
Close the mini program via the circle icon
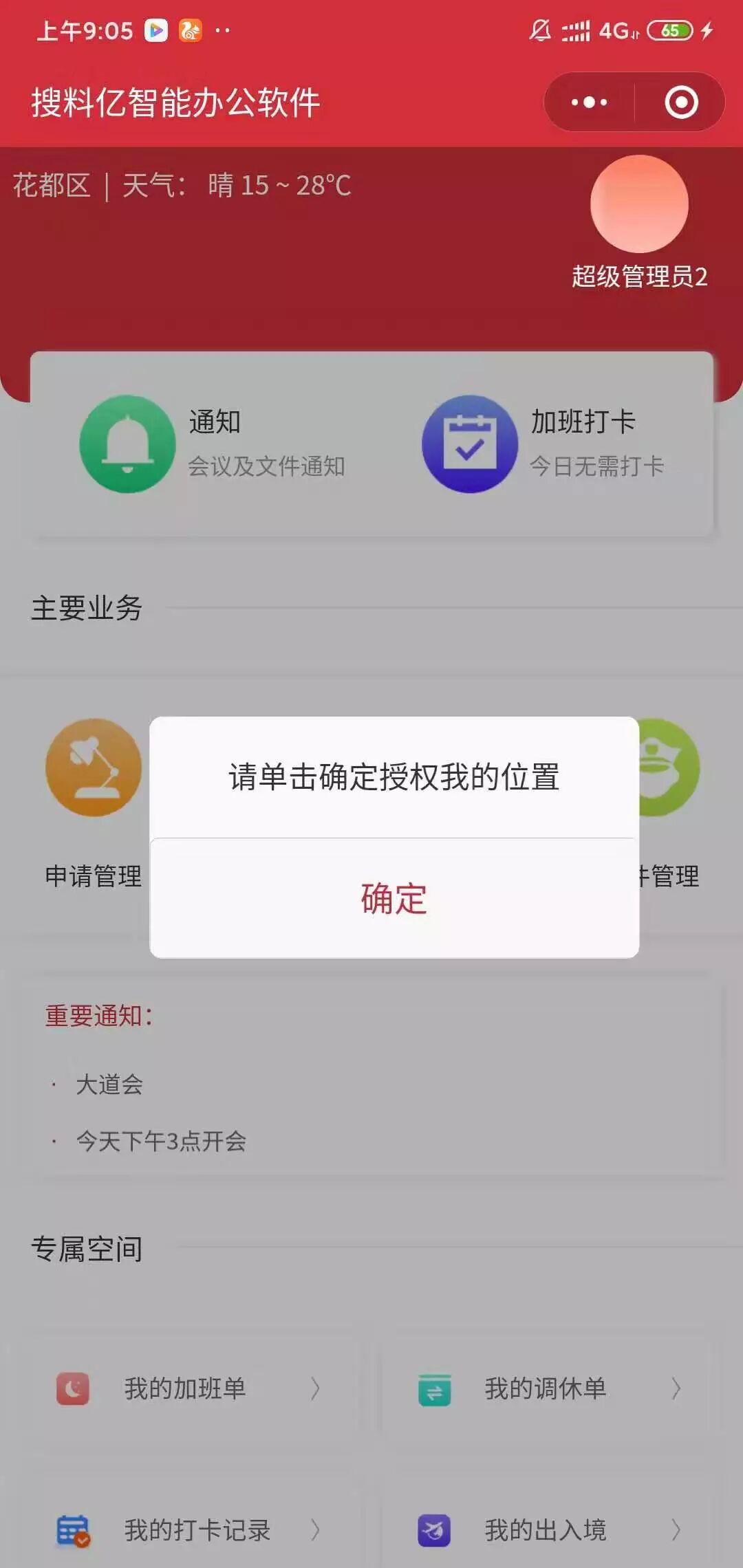(681, 102)
